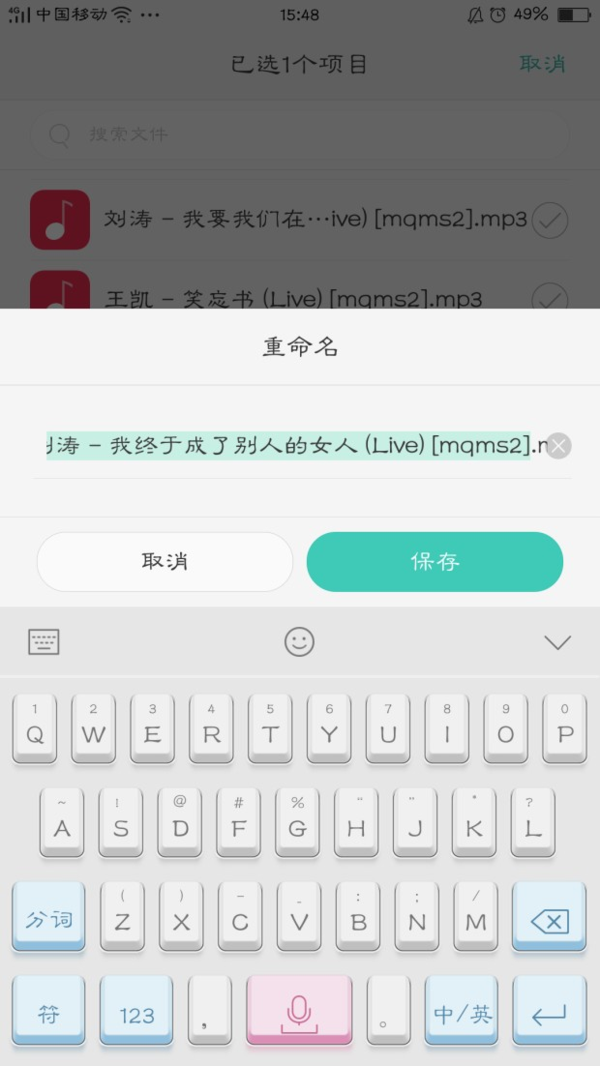The image size is (600, 1066).
Task: Hide the keyboard with the down chevron
Action: [557, 642]
